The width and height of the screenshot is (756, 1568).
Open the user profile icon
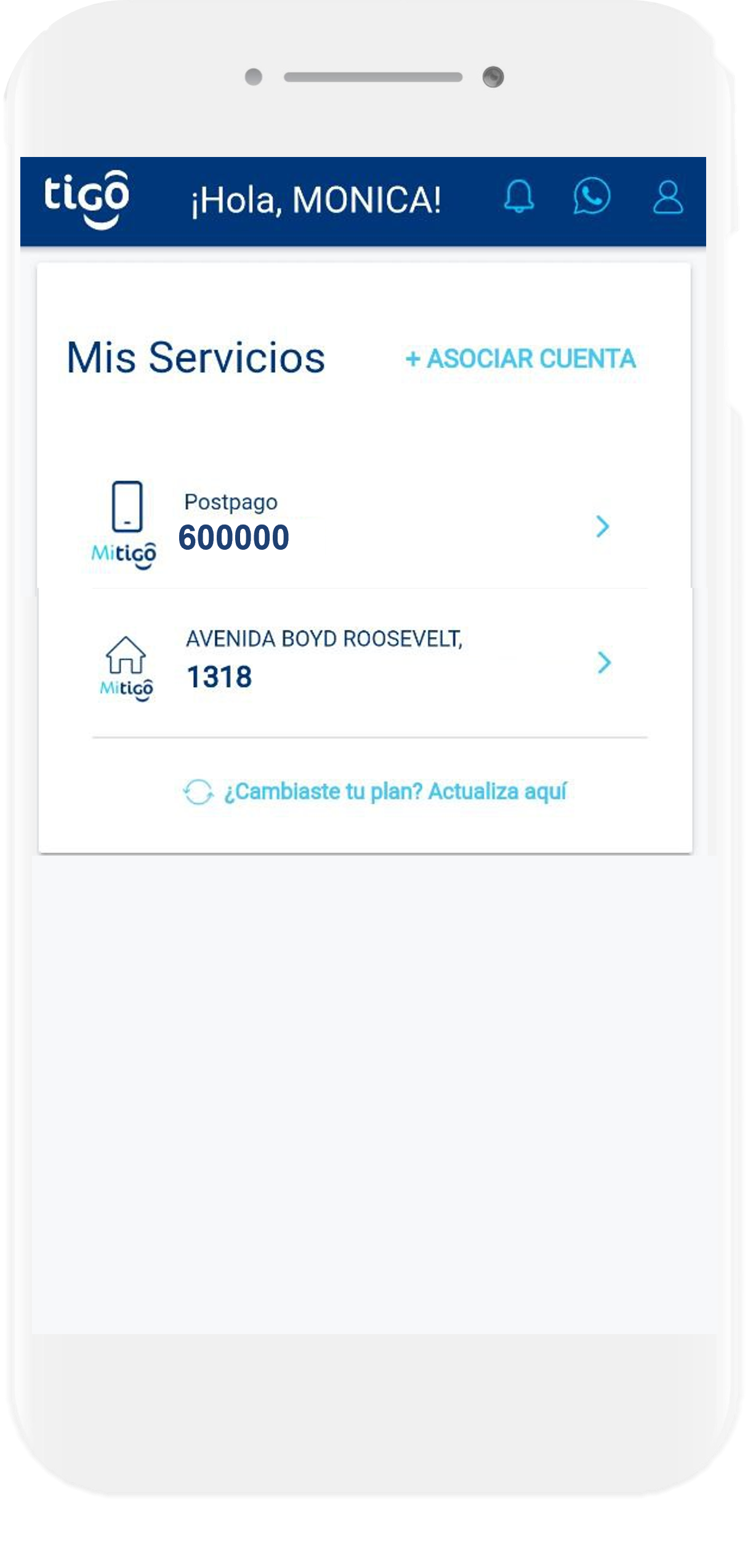tap(667, 197)
